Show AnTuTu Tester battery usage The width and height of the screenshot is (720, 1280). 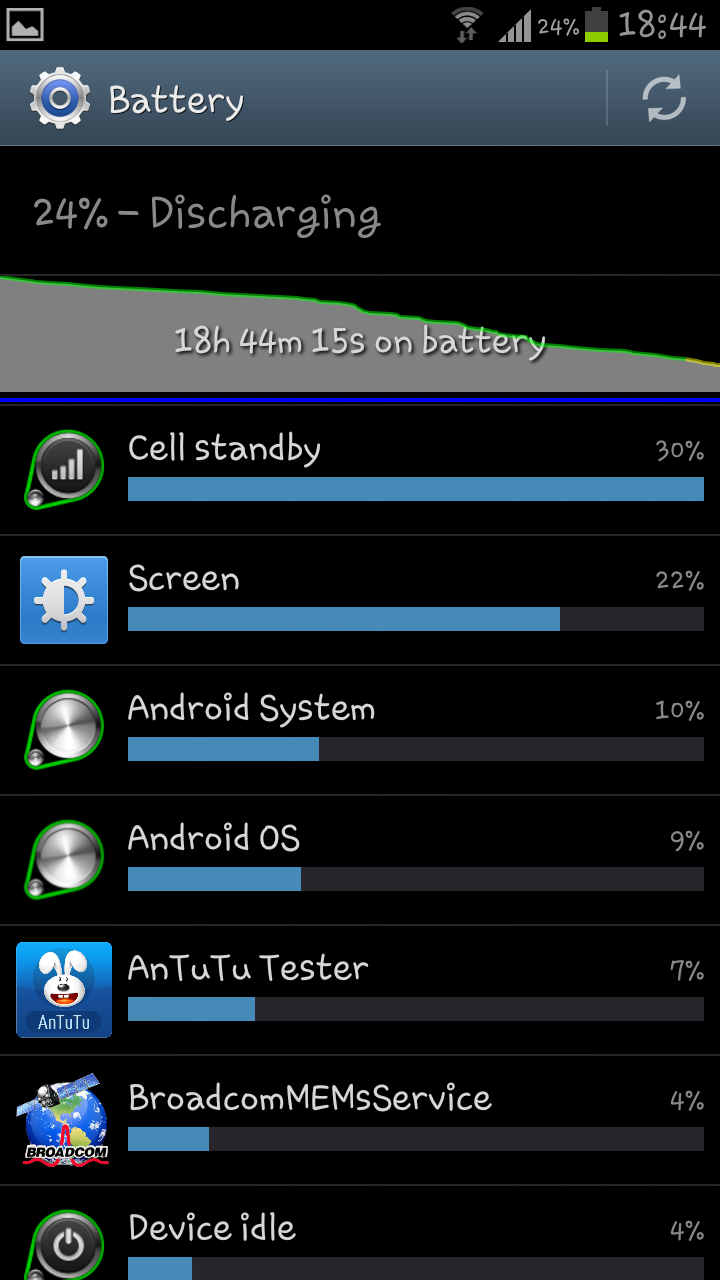pos(360,990)
